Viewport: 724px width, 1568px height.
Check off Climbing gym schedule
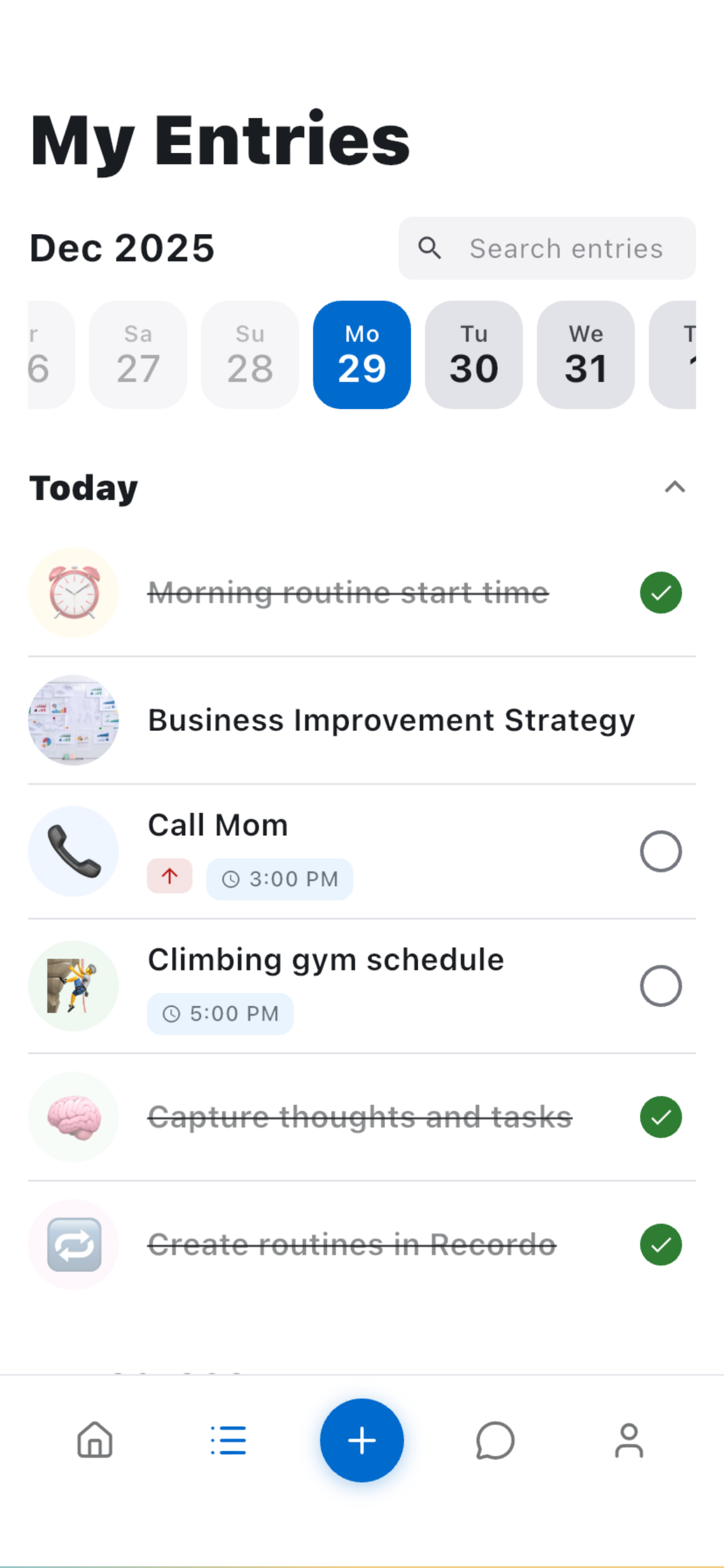click(660, 985)
